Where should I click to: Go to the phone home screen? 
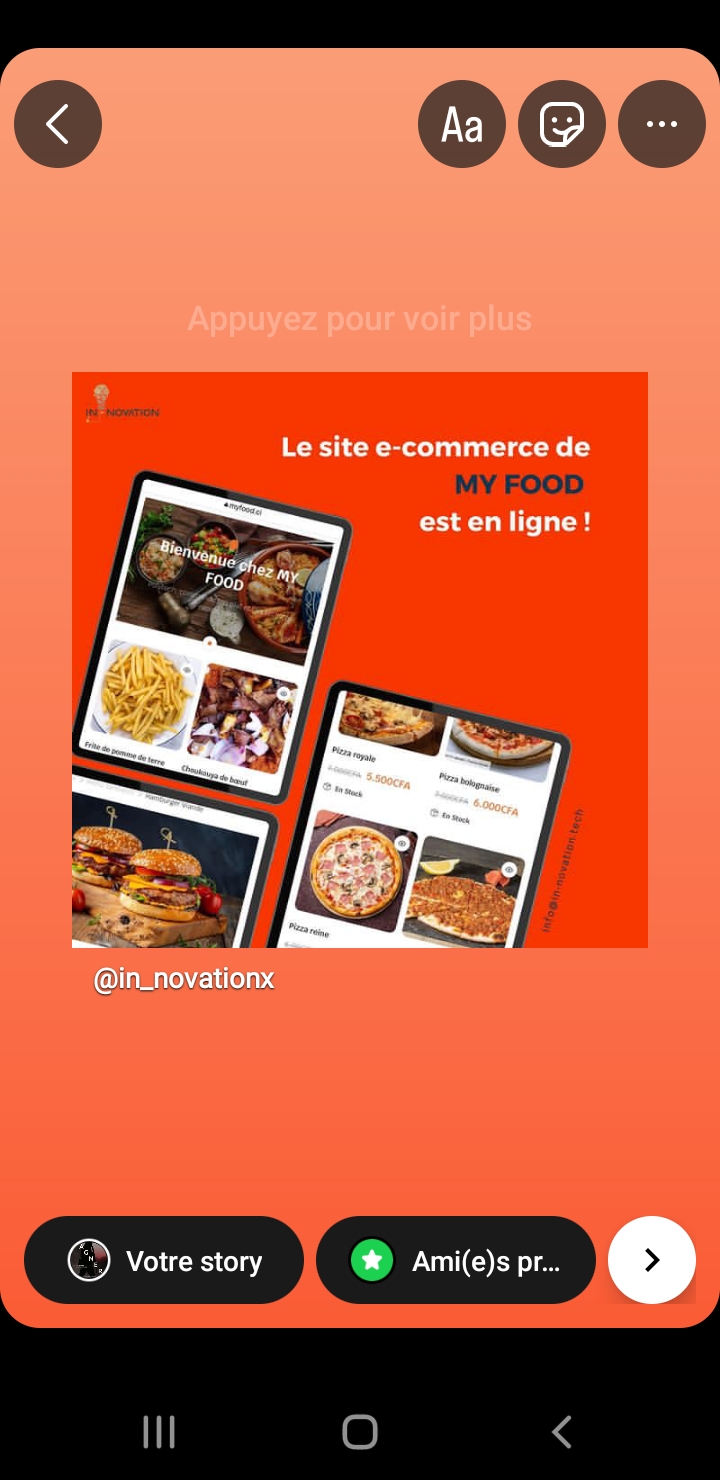pyautogui.click(x=360, y=1432)
